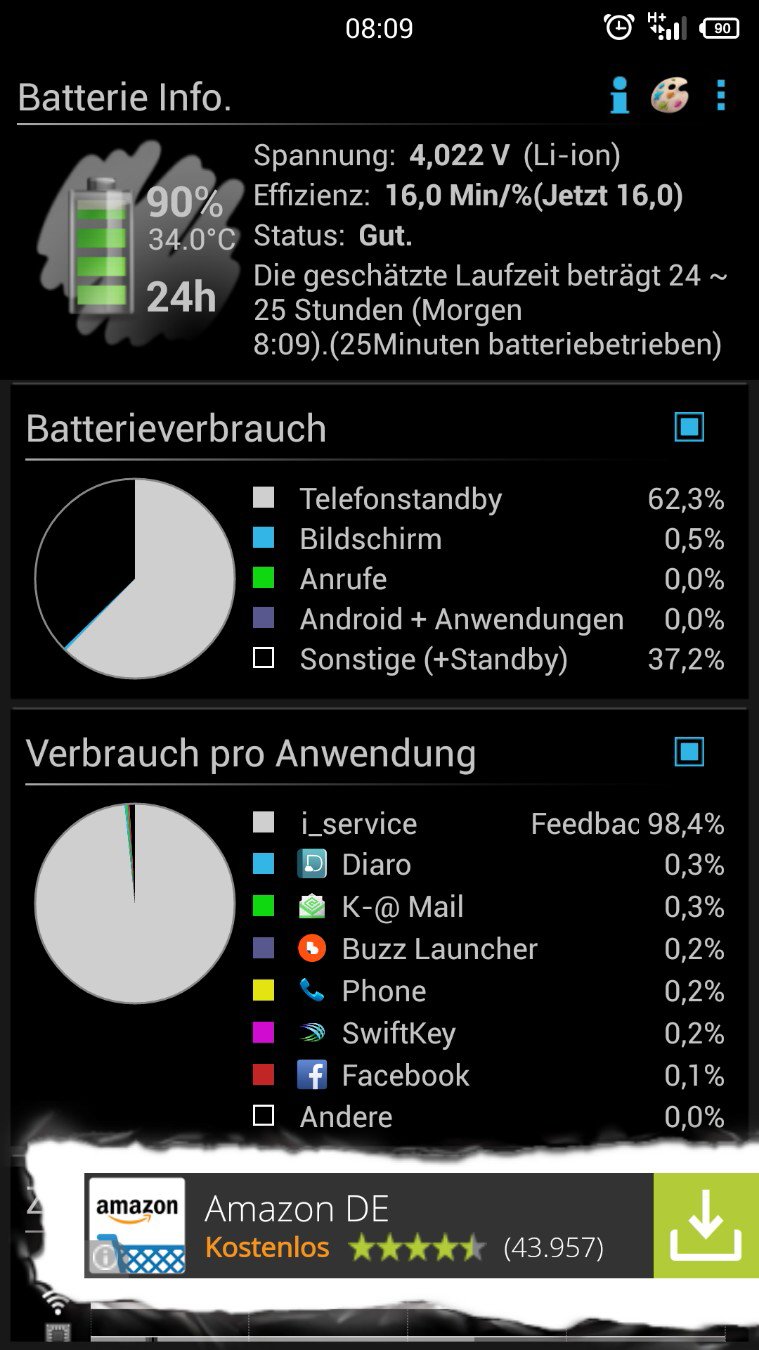Open the color palette theme icon
This screenshot has height=1350, width=759.
tap(669, 96)
